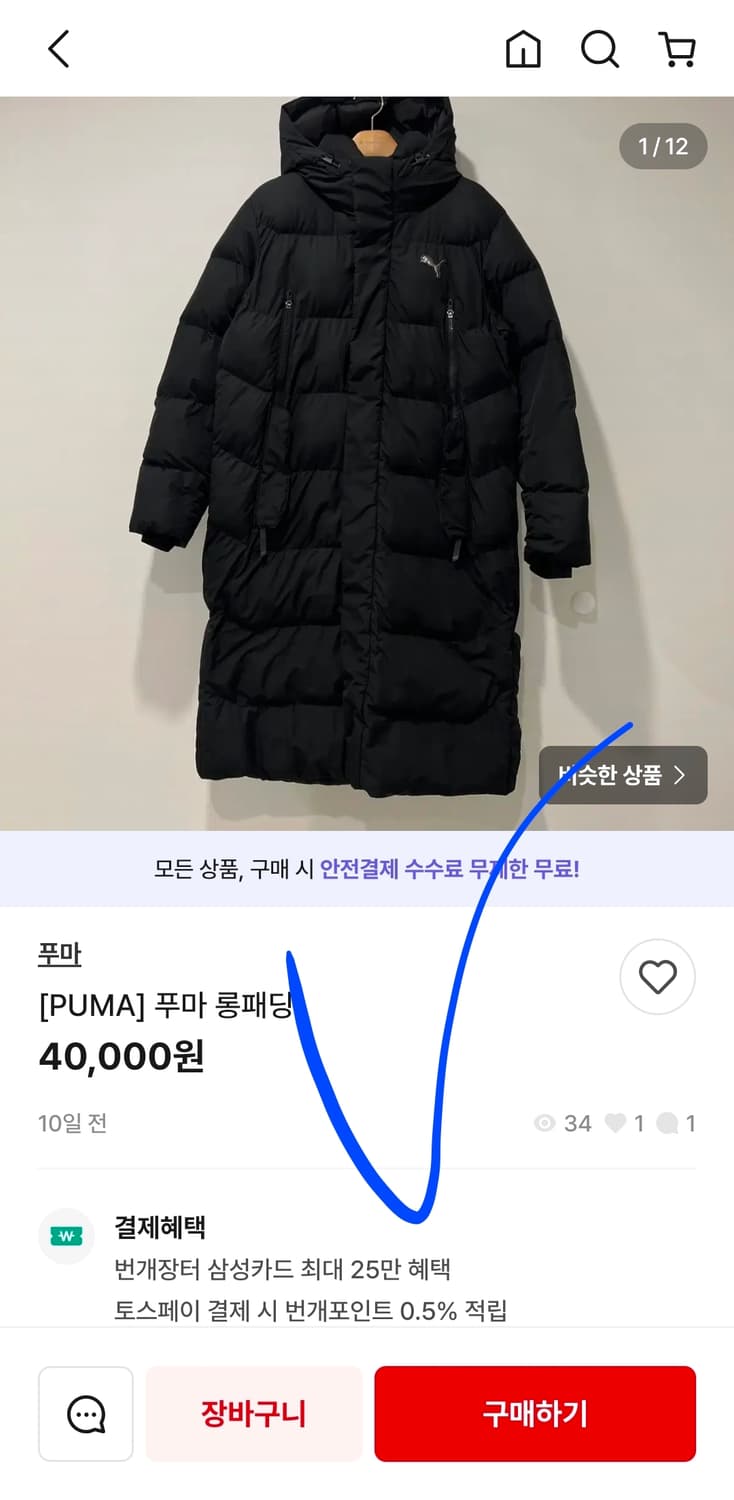
Task: Favorite the item using the heart icon
Action: (657, 977)
